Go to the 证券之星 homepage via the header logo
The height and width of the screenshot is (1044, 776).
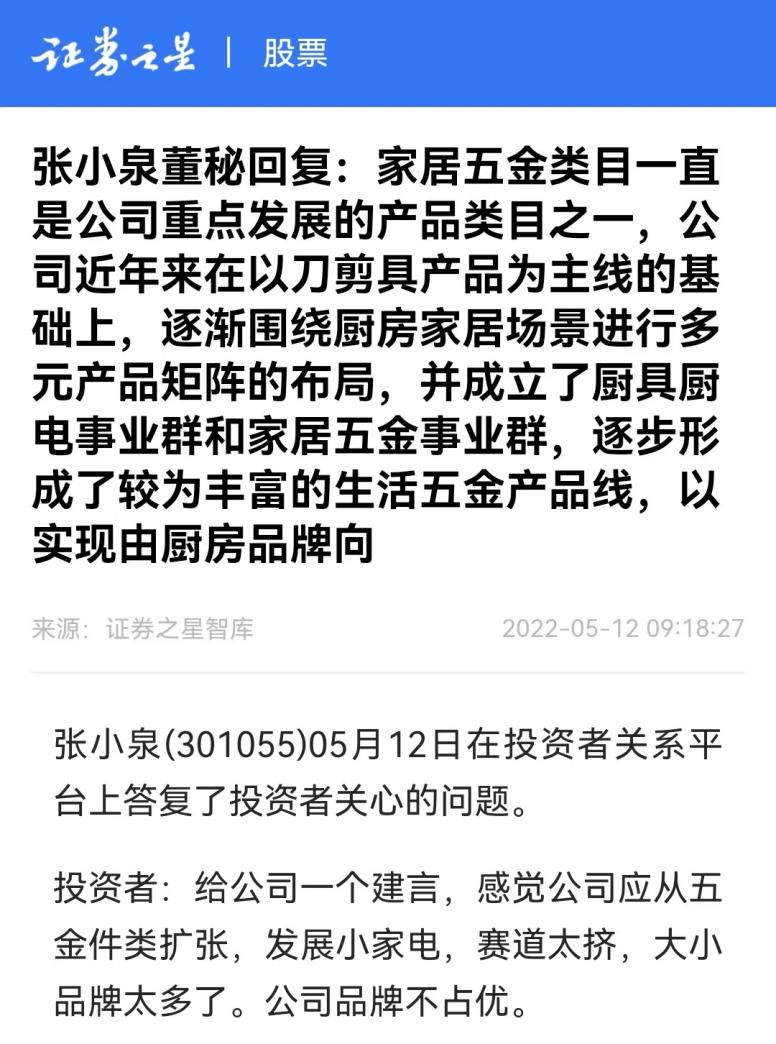(113, 53)
